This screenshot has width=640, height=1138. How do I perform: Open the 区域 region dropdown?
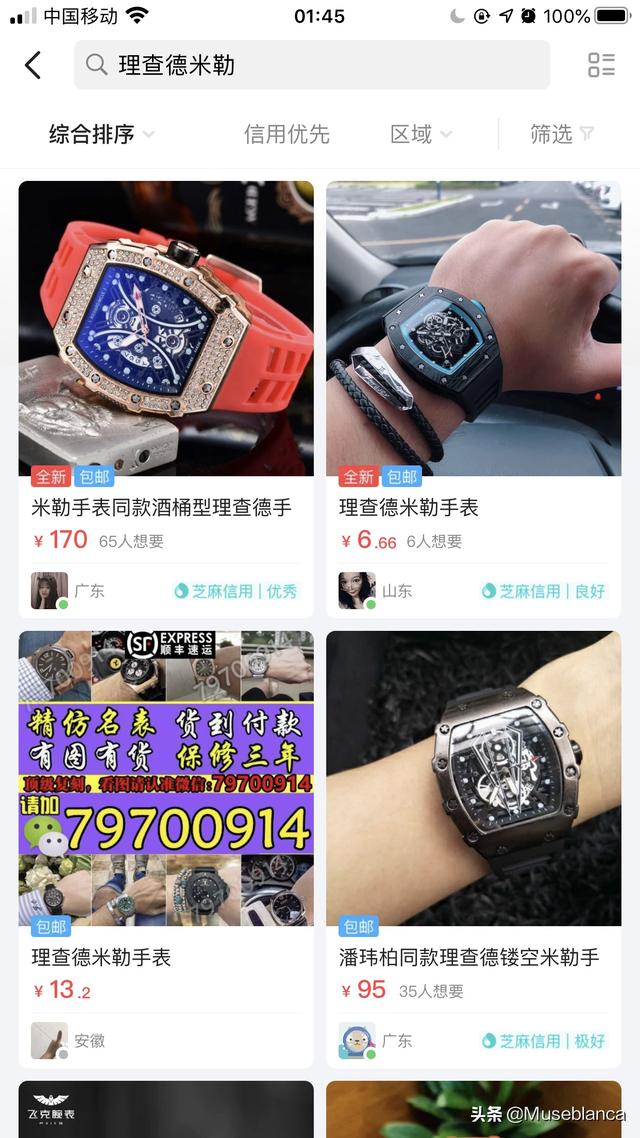[x=420, y=134]
